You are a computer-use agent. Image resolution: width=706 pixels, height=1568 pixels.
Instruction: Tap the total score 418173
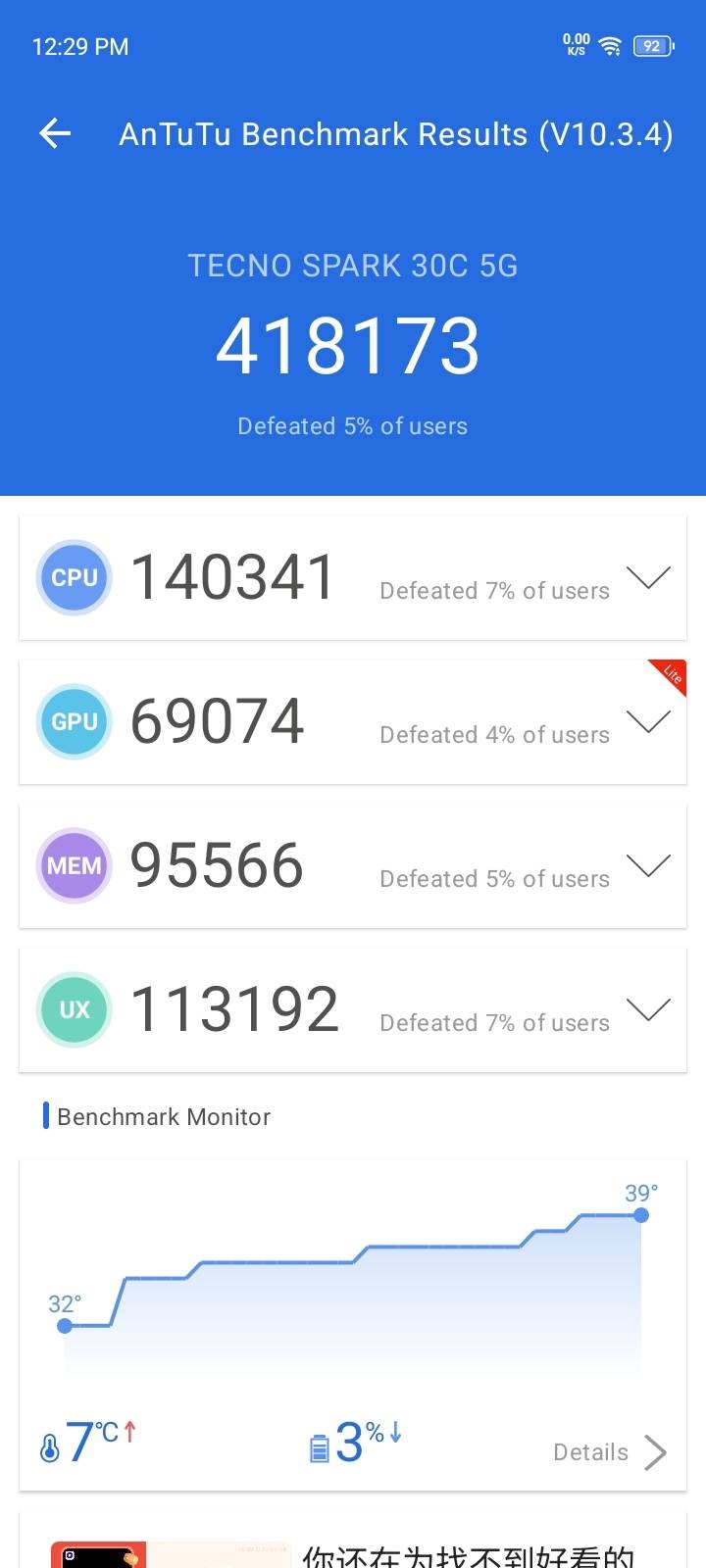point(353,342)
